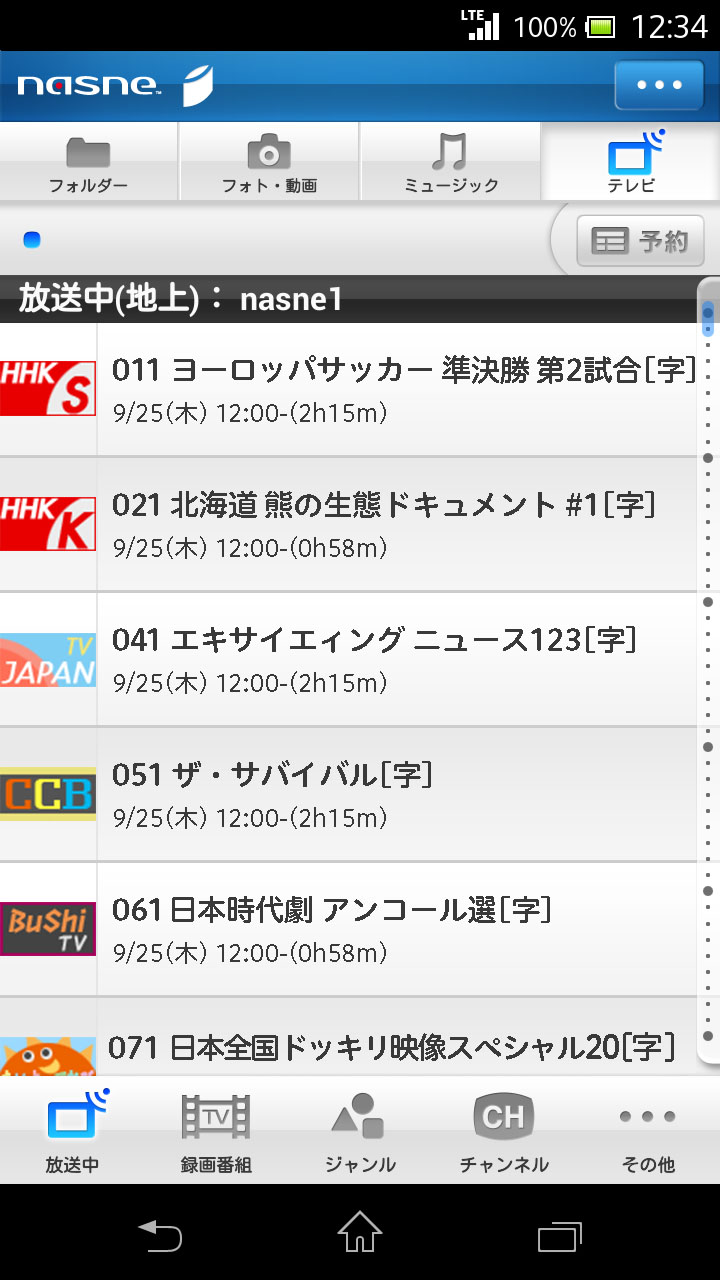Image resolution: width=720 pixels, height=1280 pixels.
Task: Go to 録画番組 recorded programs
Action: pos(216,1132)
